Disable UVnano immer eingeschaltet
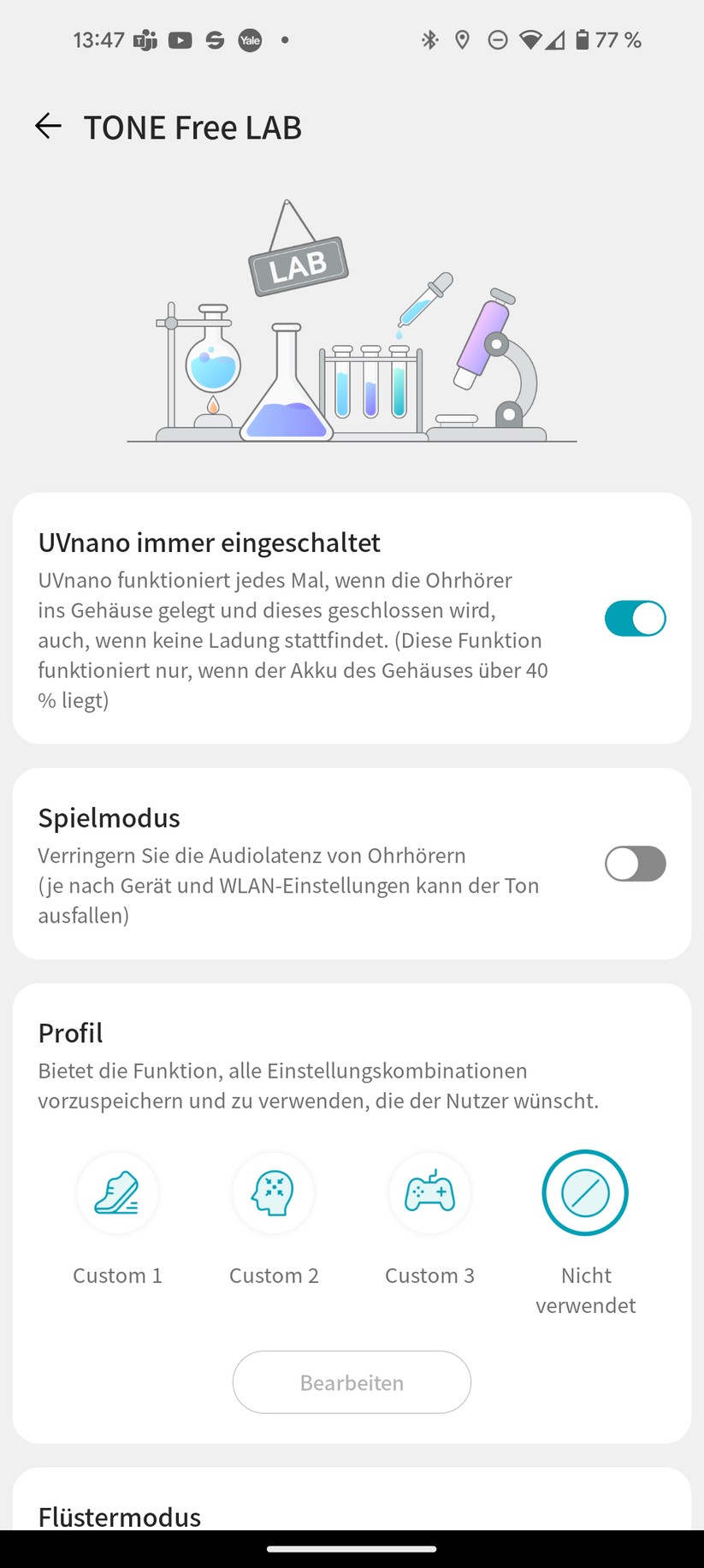Viewport: 704px width, 1568px height. tap(635, 617)
